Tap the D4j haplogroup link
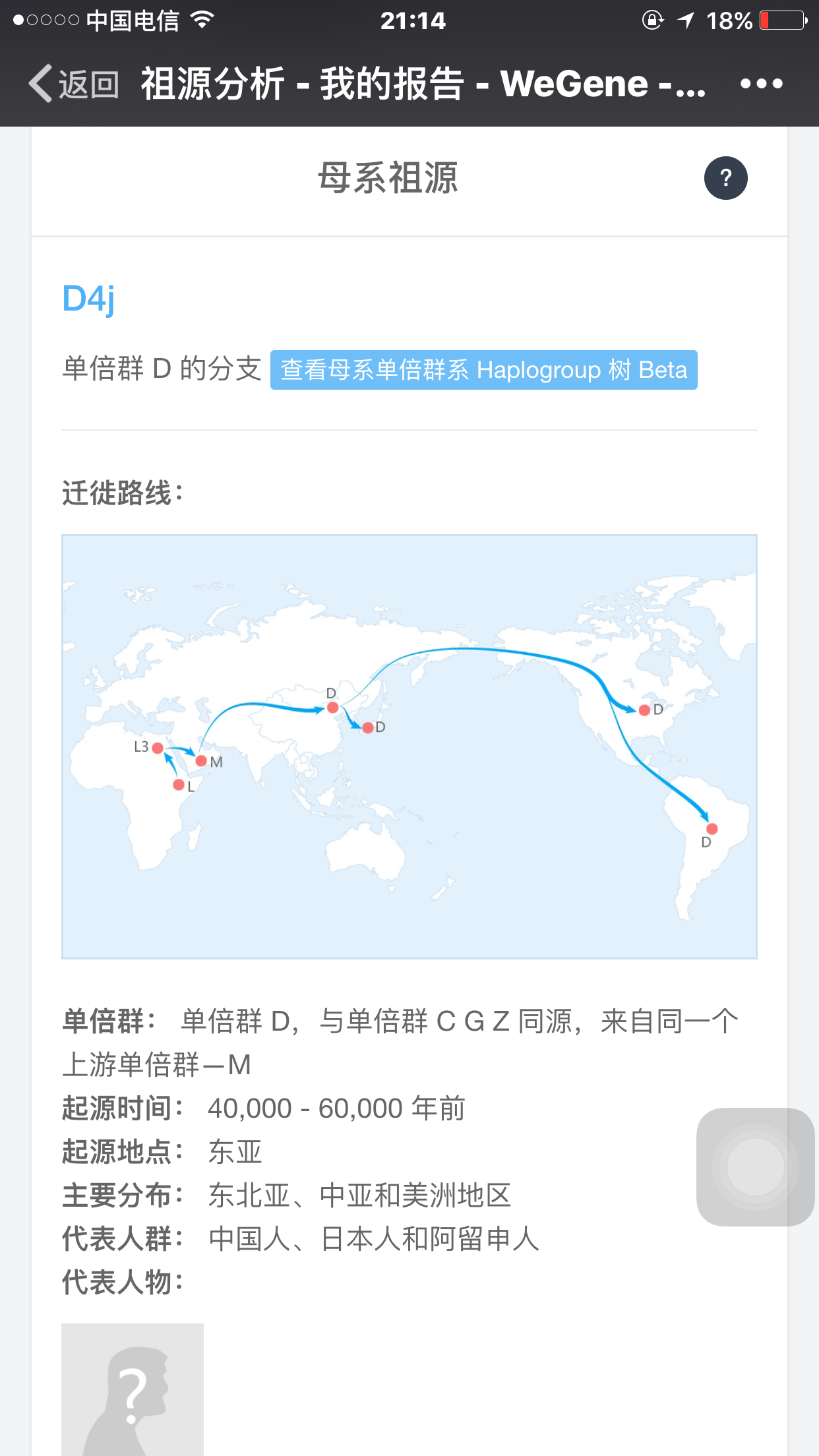Viewport: 819px width, 1456px height. tap(88, 299)
